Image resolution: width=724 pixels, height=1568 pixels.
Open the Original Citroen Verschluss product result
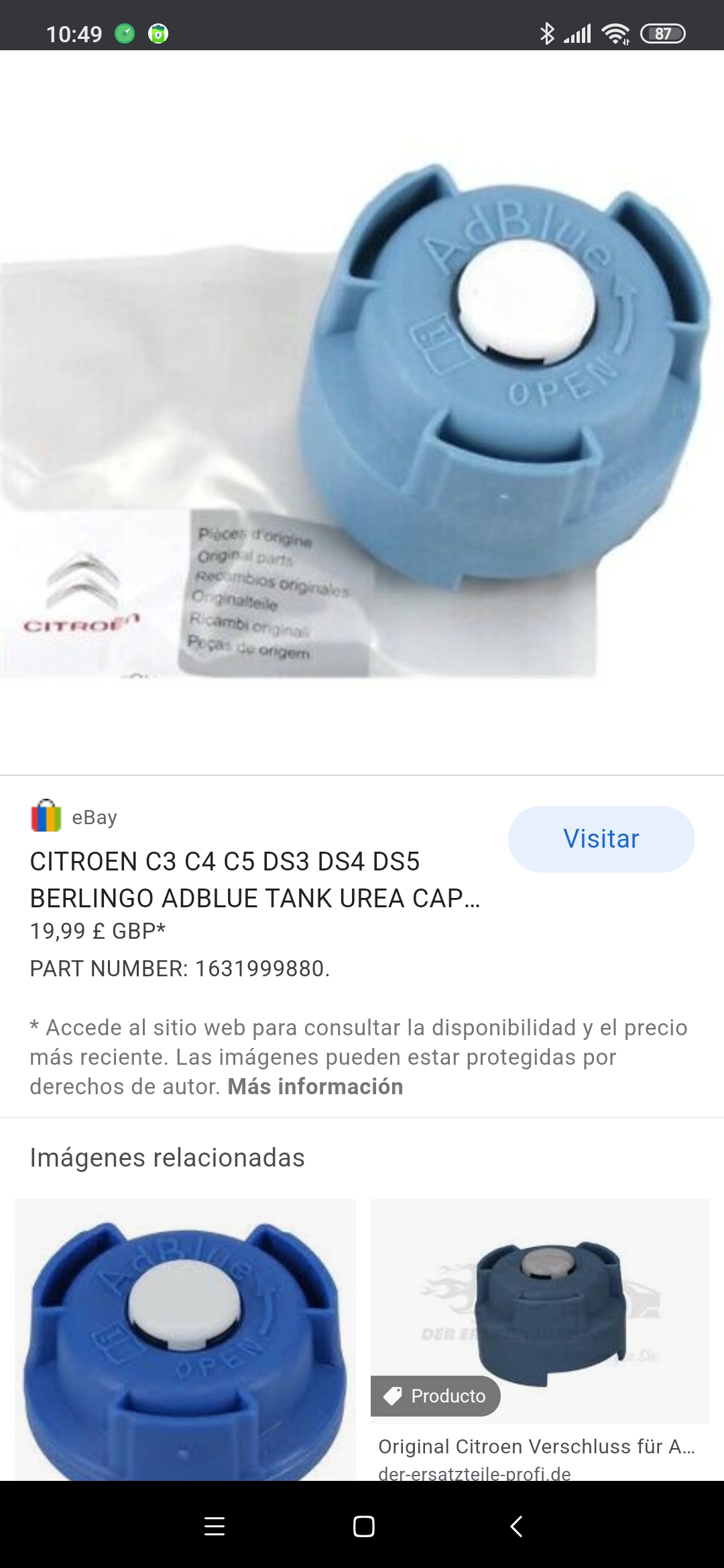coord(536,1447)
